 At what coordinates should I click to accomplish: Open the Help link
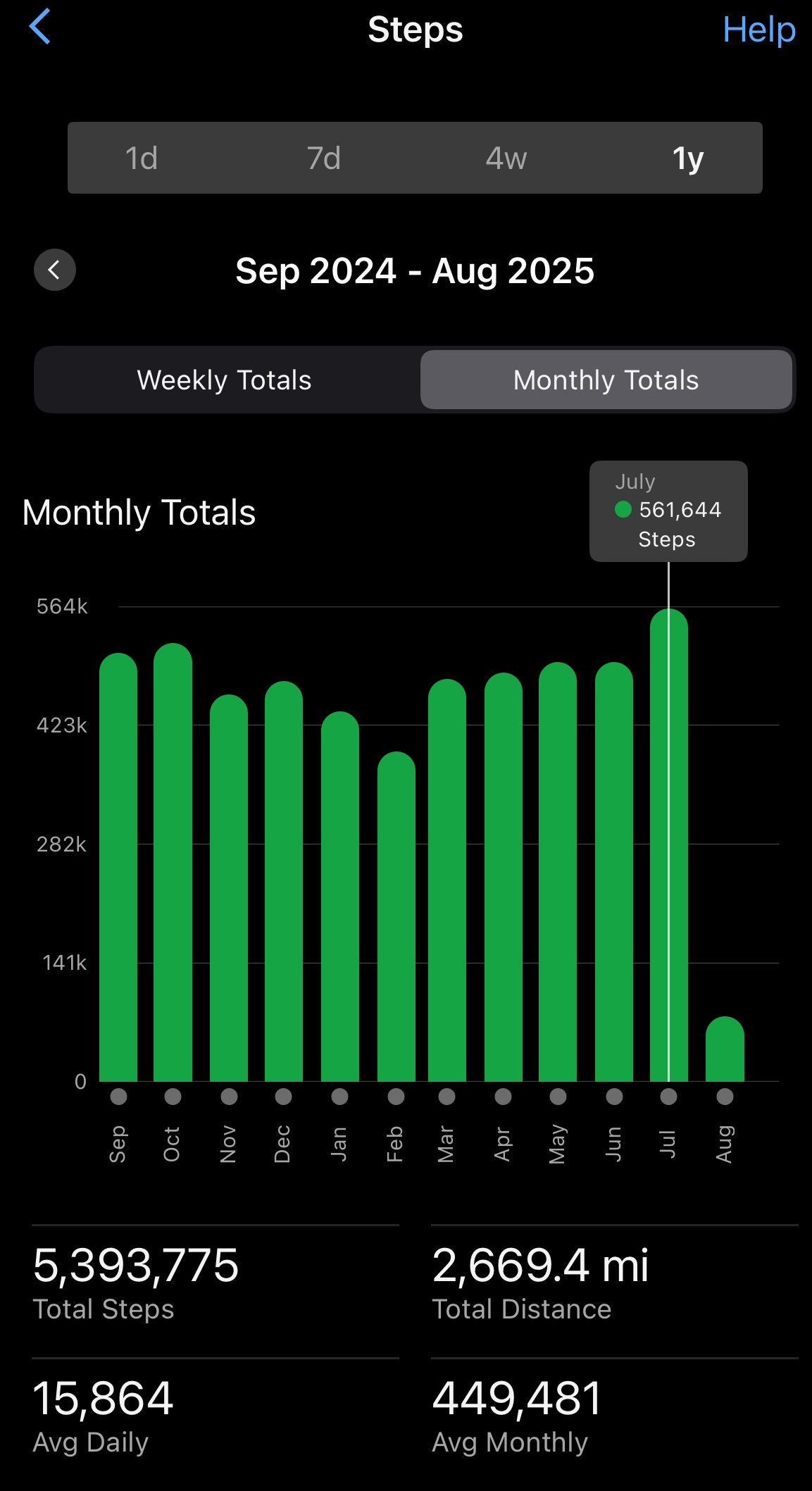click(758, 30)
